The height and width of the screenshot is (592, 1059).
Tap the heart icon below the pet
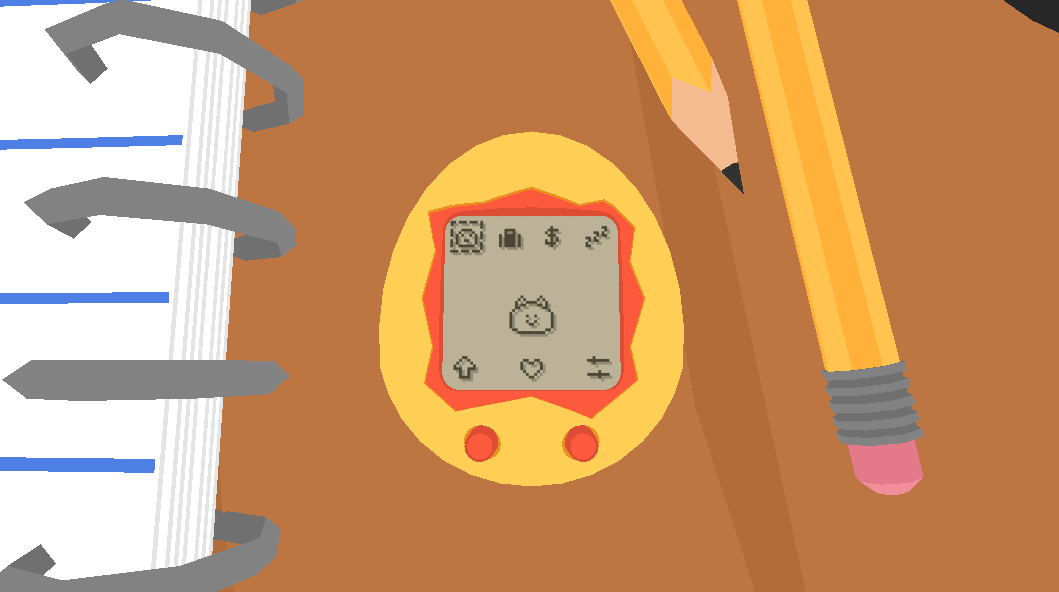pos(532,369)
